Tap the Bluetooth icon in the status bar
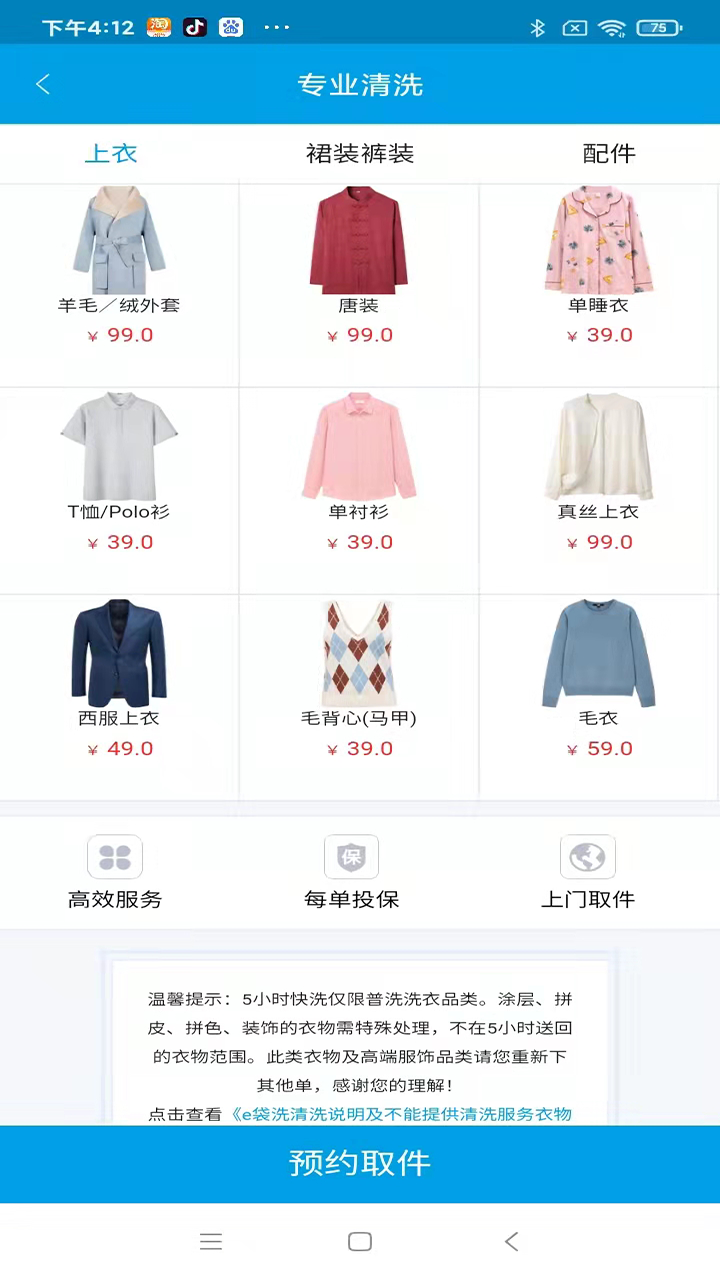The height and width of the screenshot is (1280, 720). 537,28
